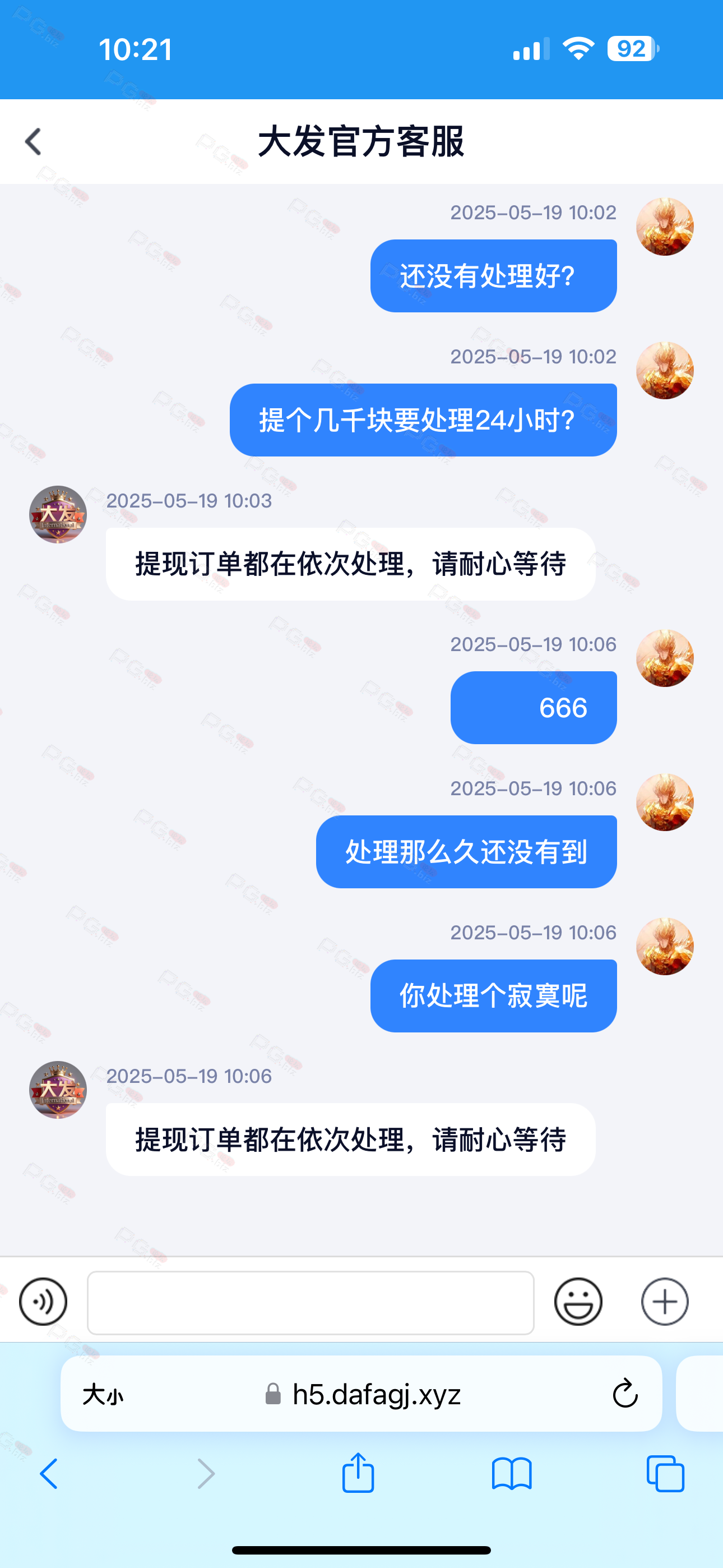Open the plus attachment menu
723x1568 pixels.
[665, 1302]
